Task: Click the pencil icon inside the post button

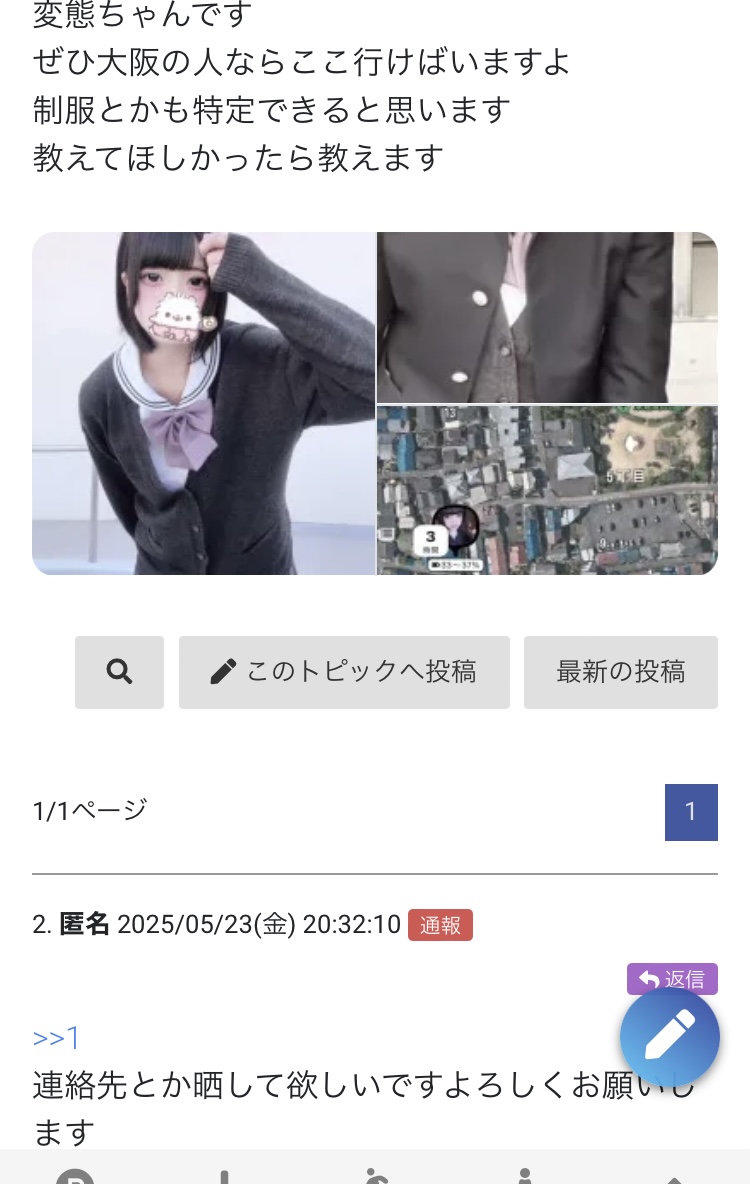Action: pos(224,671)
